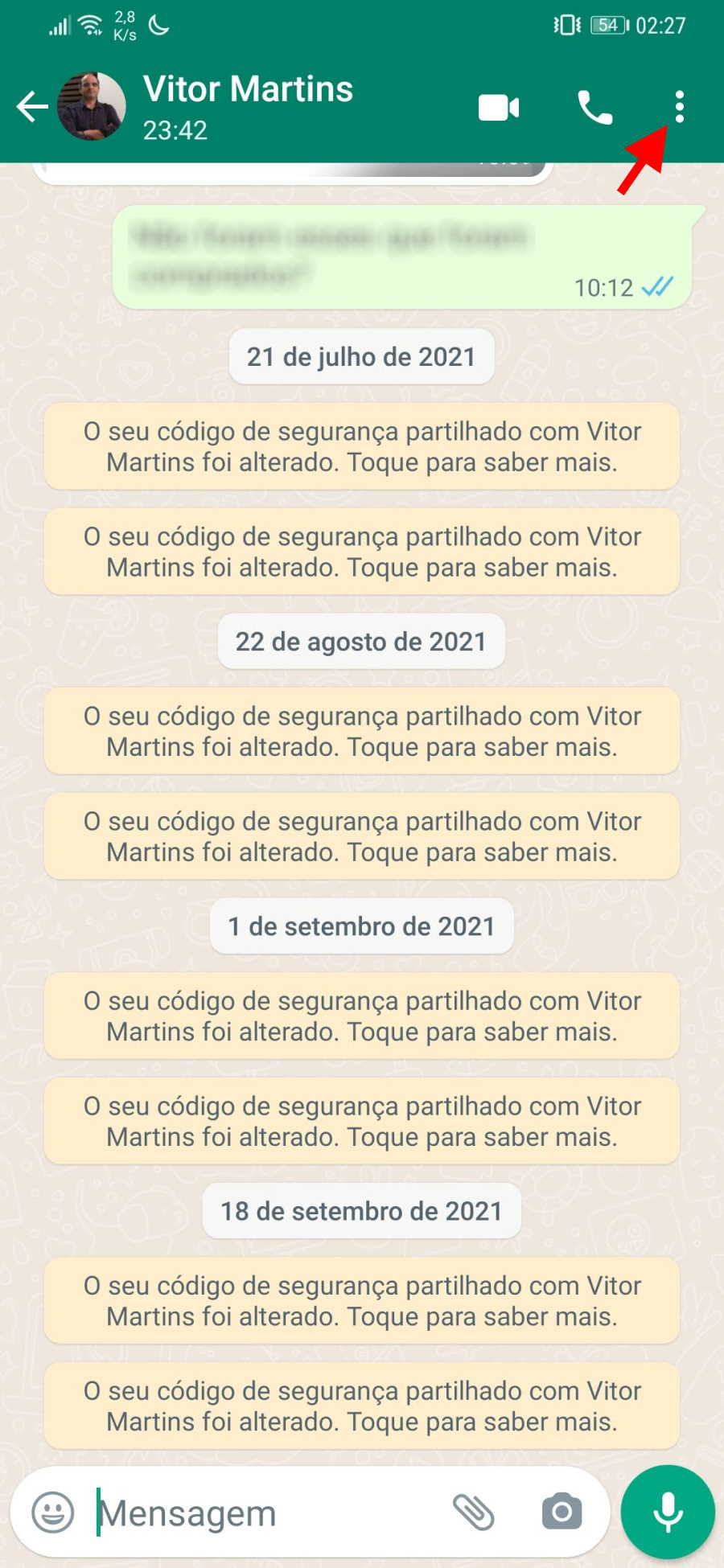Start a video call with Vitor

point(499,108)
